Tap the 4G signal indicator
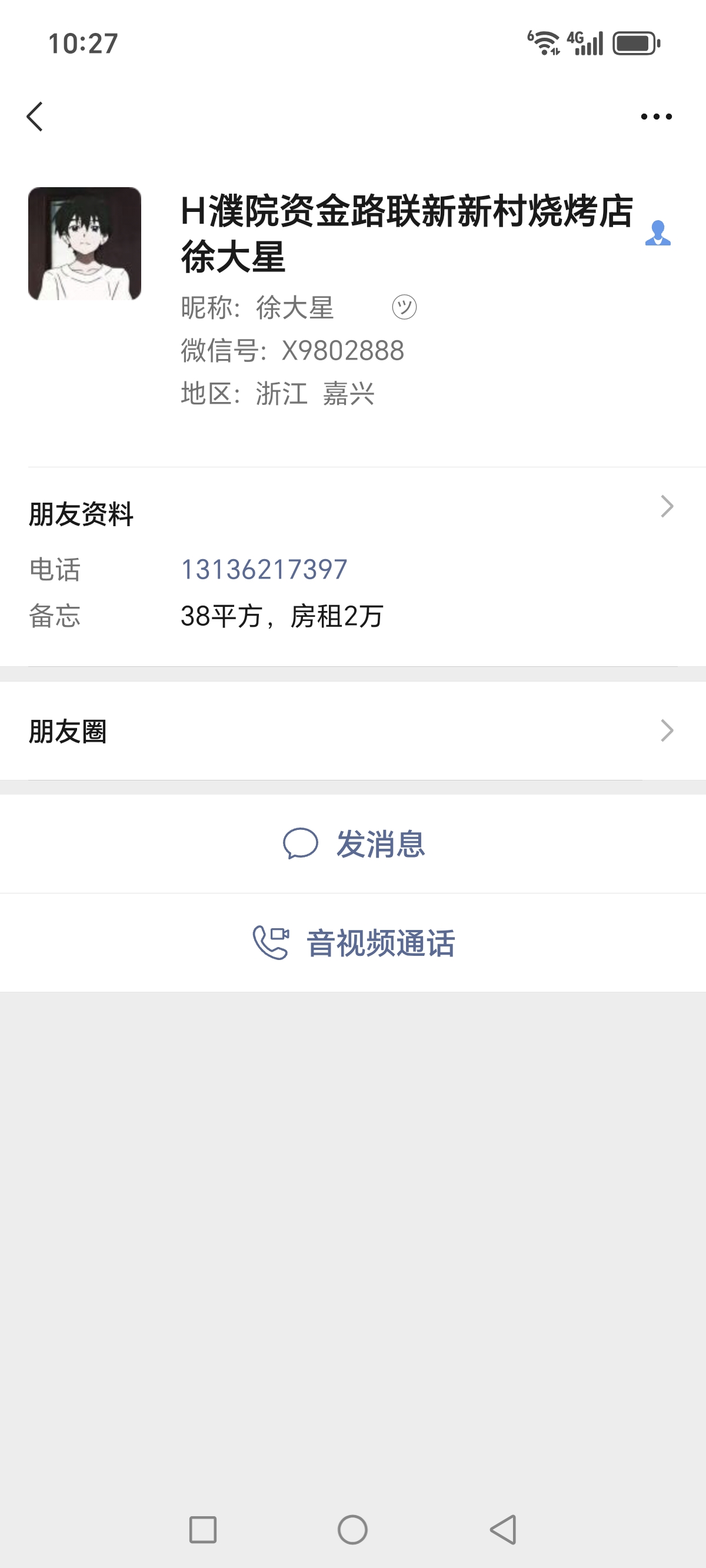Screen dimensions: 706x1568 [x=586, y=41]
